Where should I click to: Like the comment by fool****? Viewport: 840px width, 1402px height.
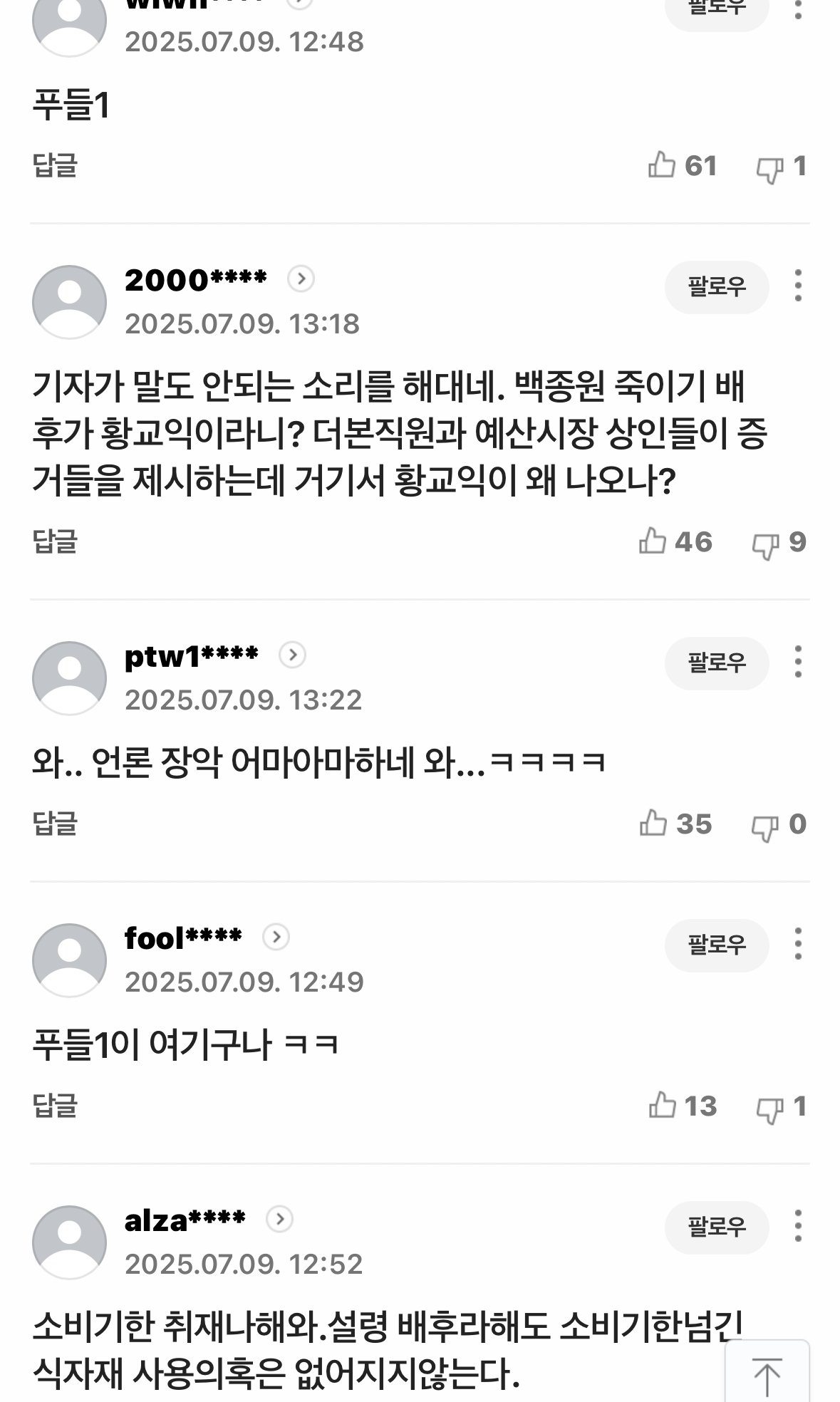662,1106
